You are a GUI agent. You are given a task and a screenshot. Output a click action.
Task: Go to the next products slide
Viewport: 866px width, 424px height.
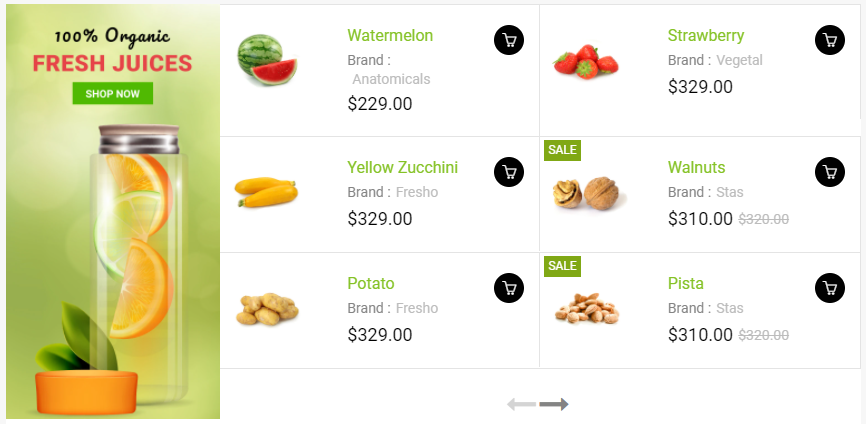coord(554,404)
